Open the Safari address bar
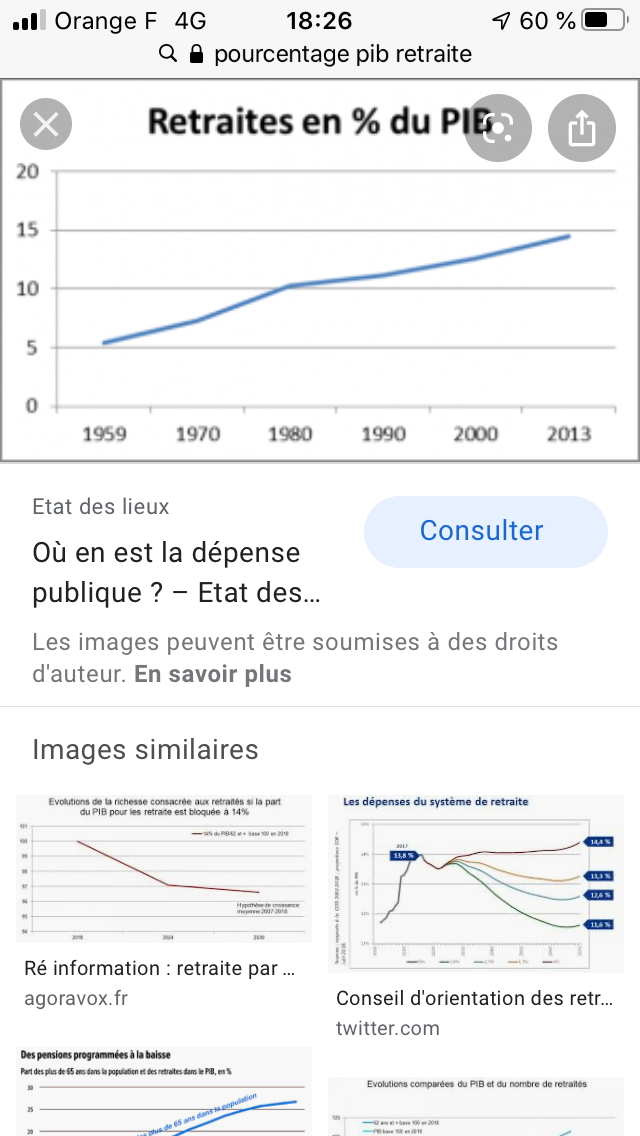This screenshot has width=640, height=1136. point(320,54)
